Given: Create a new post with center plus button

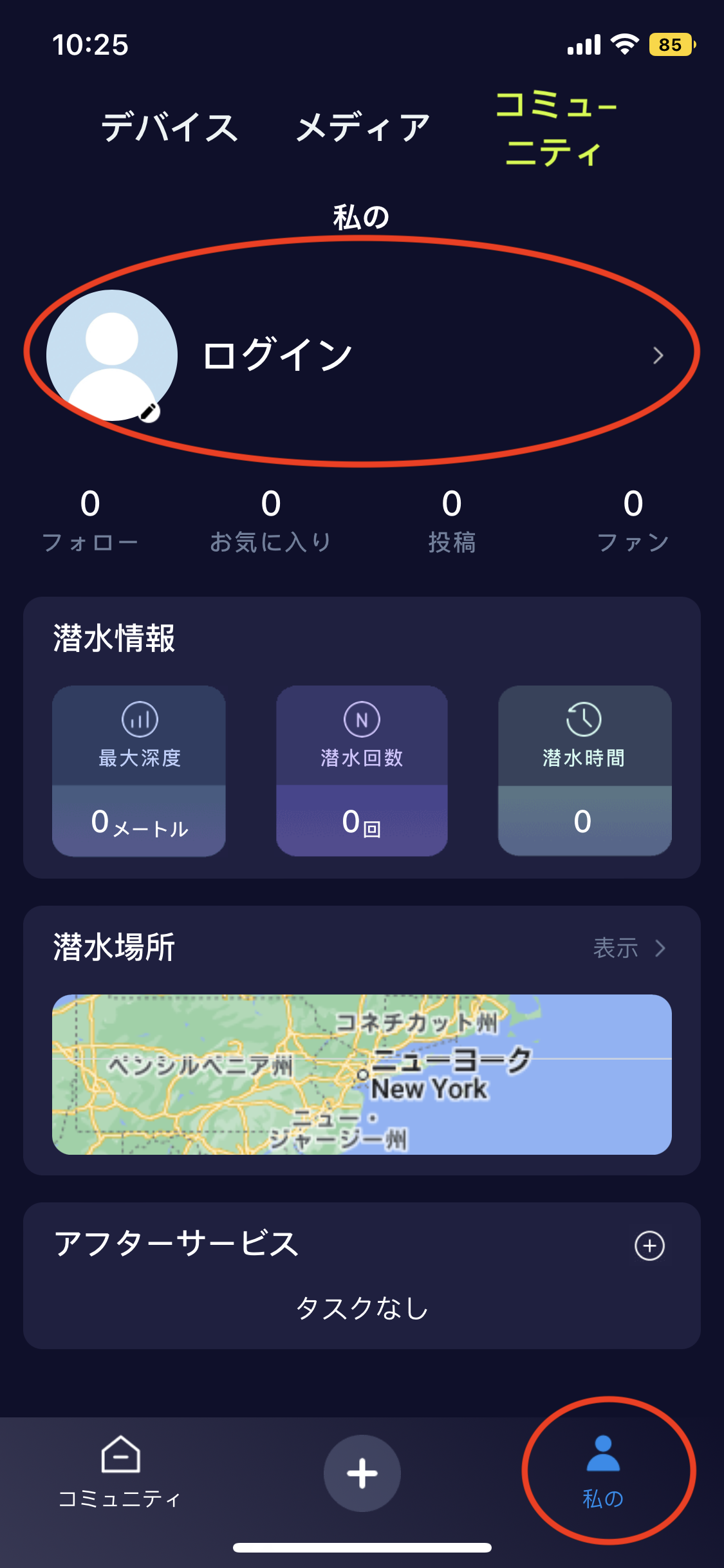Looking at the screenshot, I should (x=362, y=1473).
